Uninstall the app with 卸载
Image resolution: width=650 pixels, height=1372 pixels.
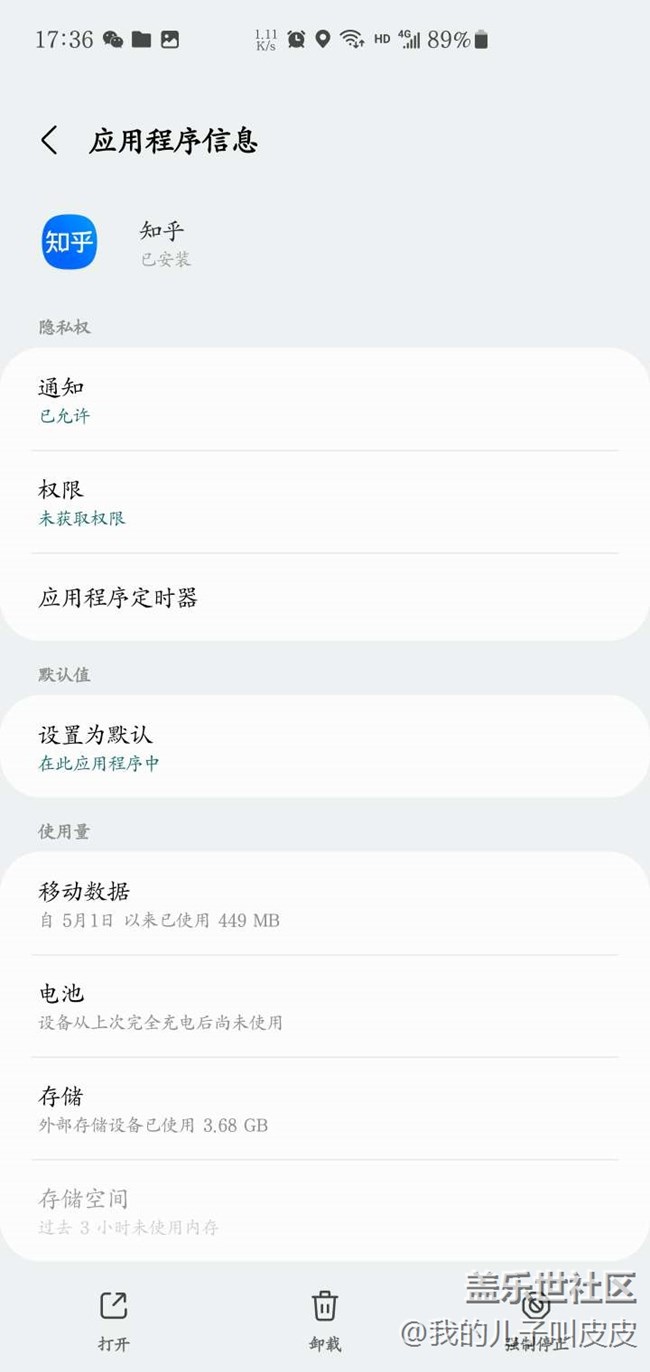pyautogui.click(x=325, y=1319)
